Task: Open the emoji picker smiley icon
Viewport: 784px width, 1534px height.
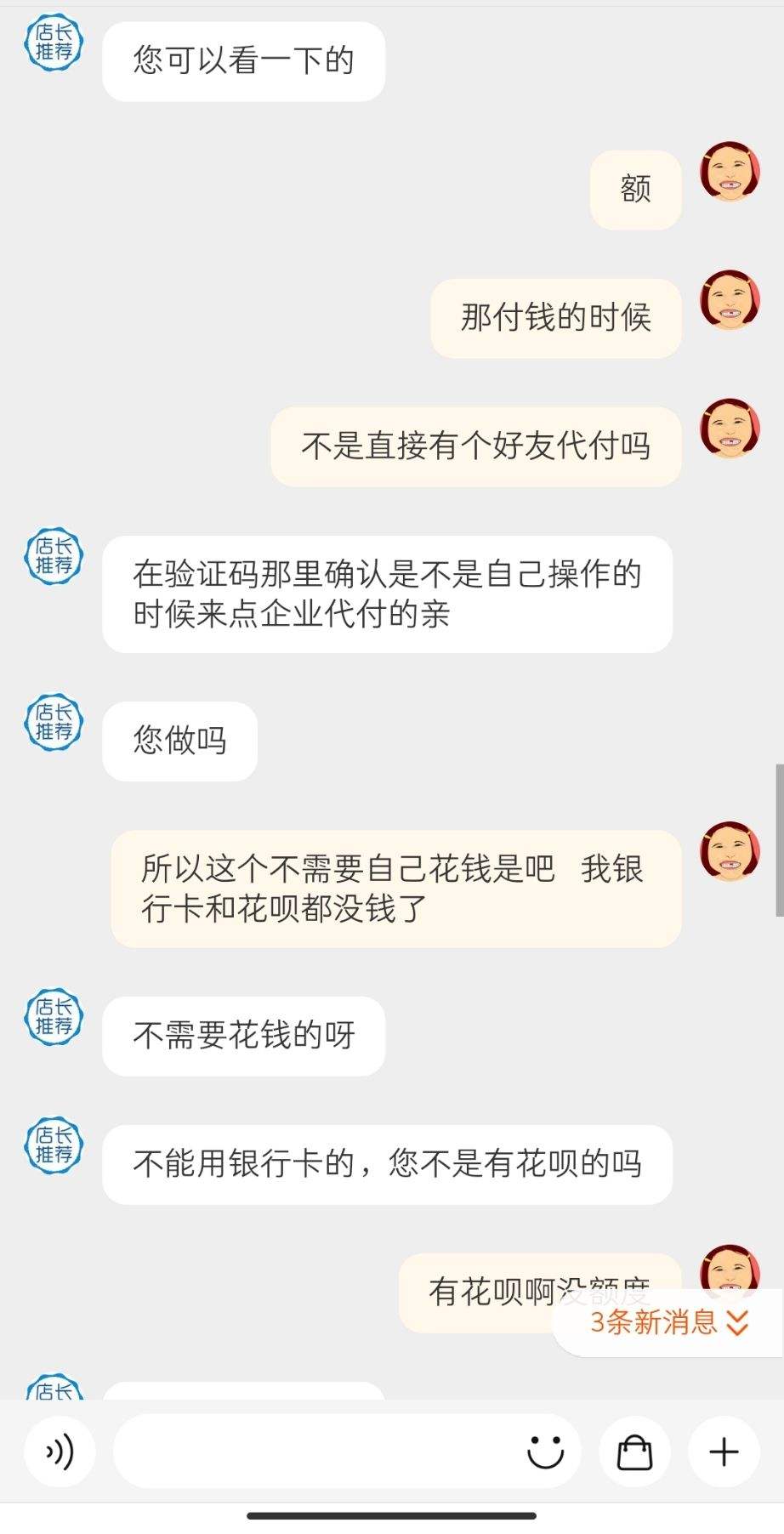Action: (x=547, y=1452)
